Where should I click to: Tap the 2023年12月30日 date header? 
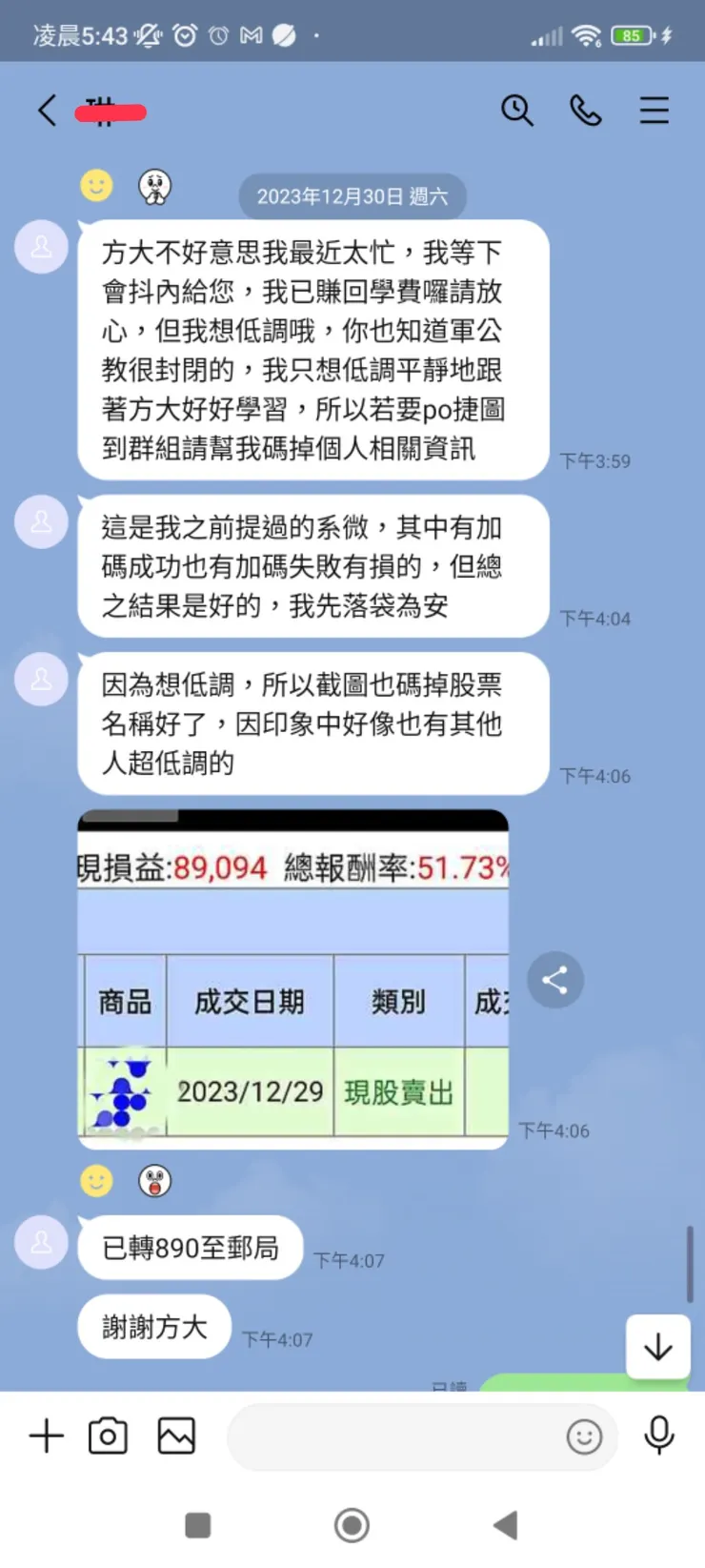[x=352, y=196]
